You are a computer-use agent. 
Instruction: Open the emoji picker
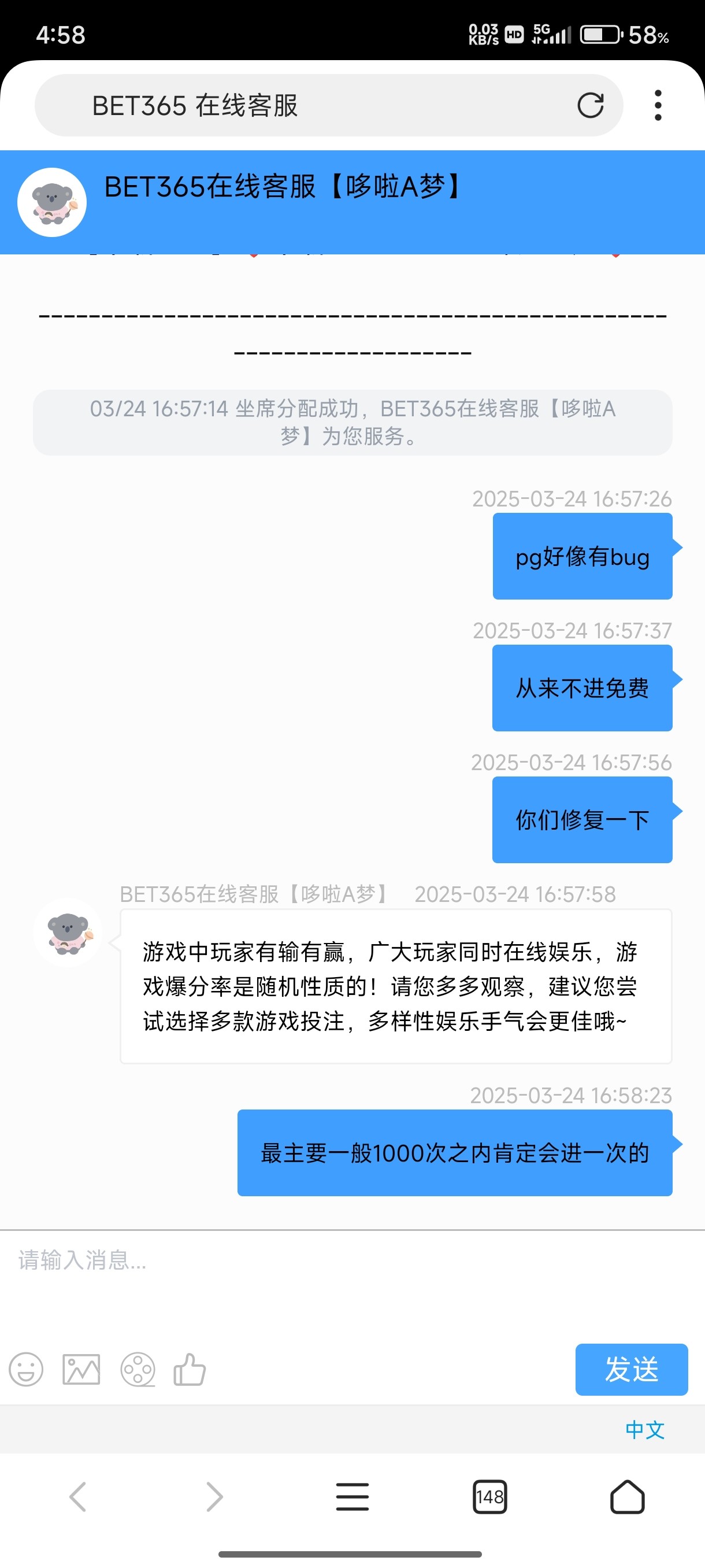26,1370
